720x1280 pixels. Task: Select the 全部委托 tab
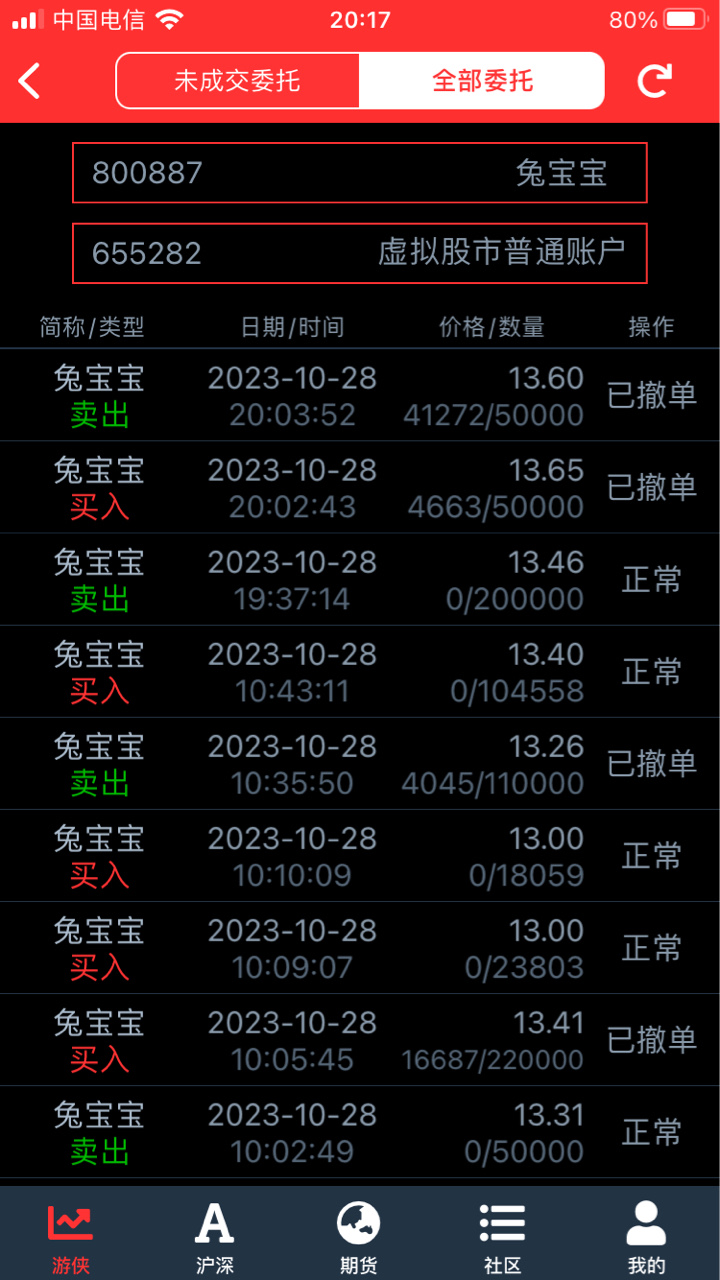[482, 81]
